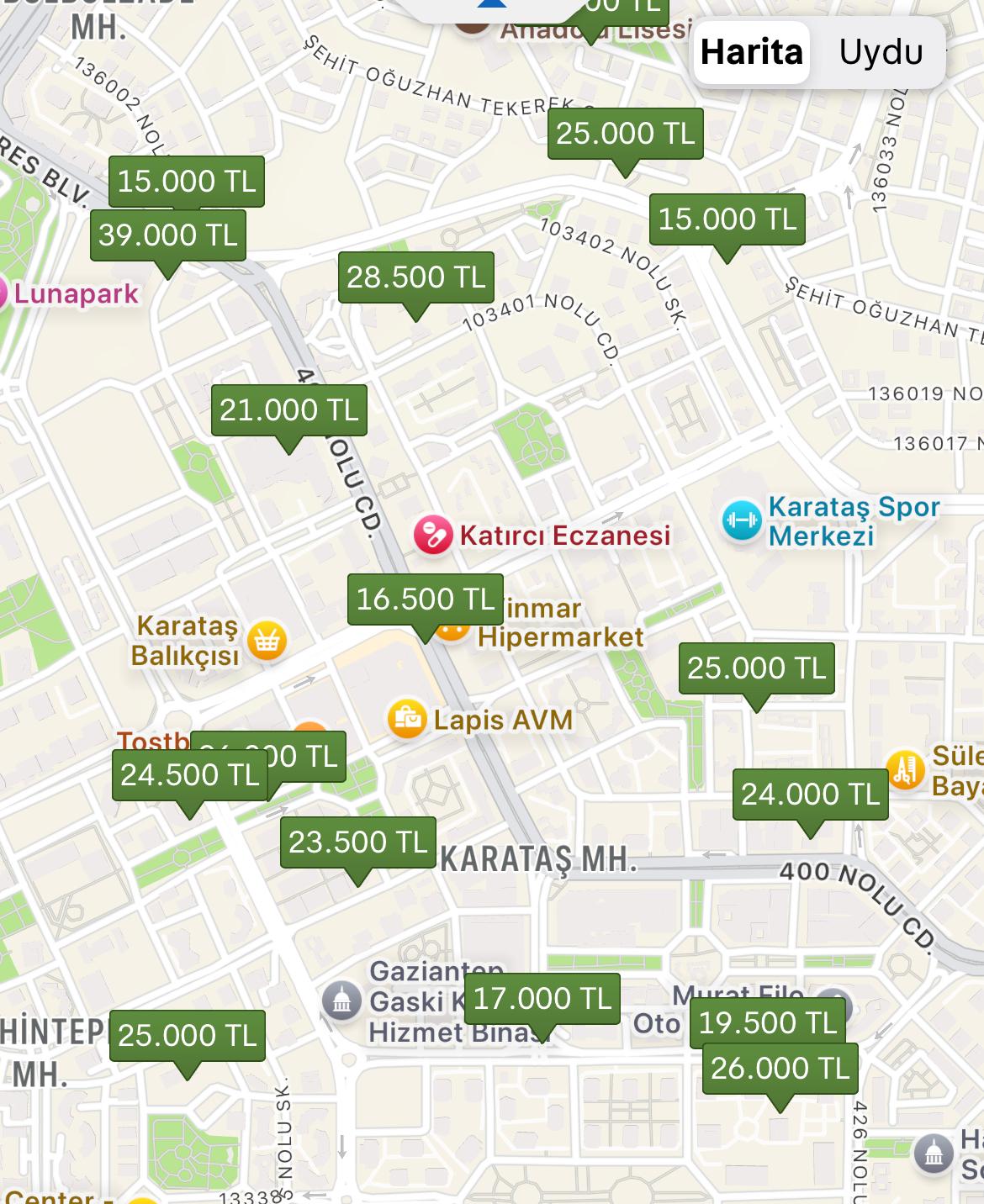Select the 16.500 TL price marker
The width and height of the screenshot is (984, 1204).
click(426, 599)
